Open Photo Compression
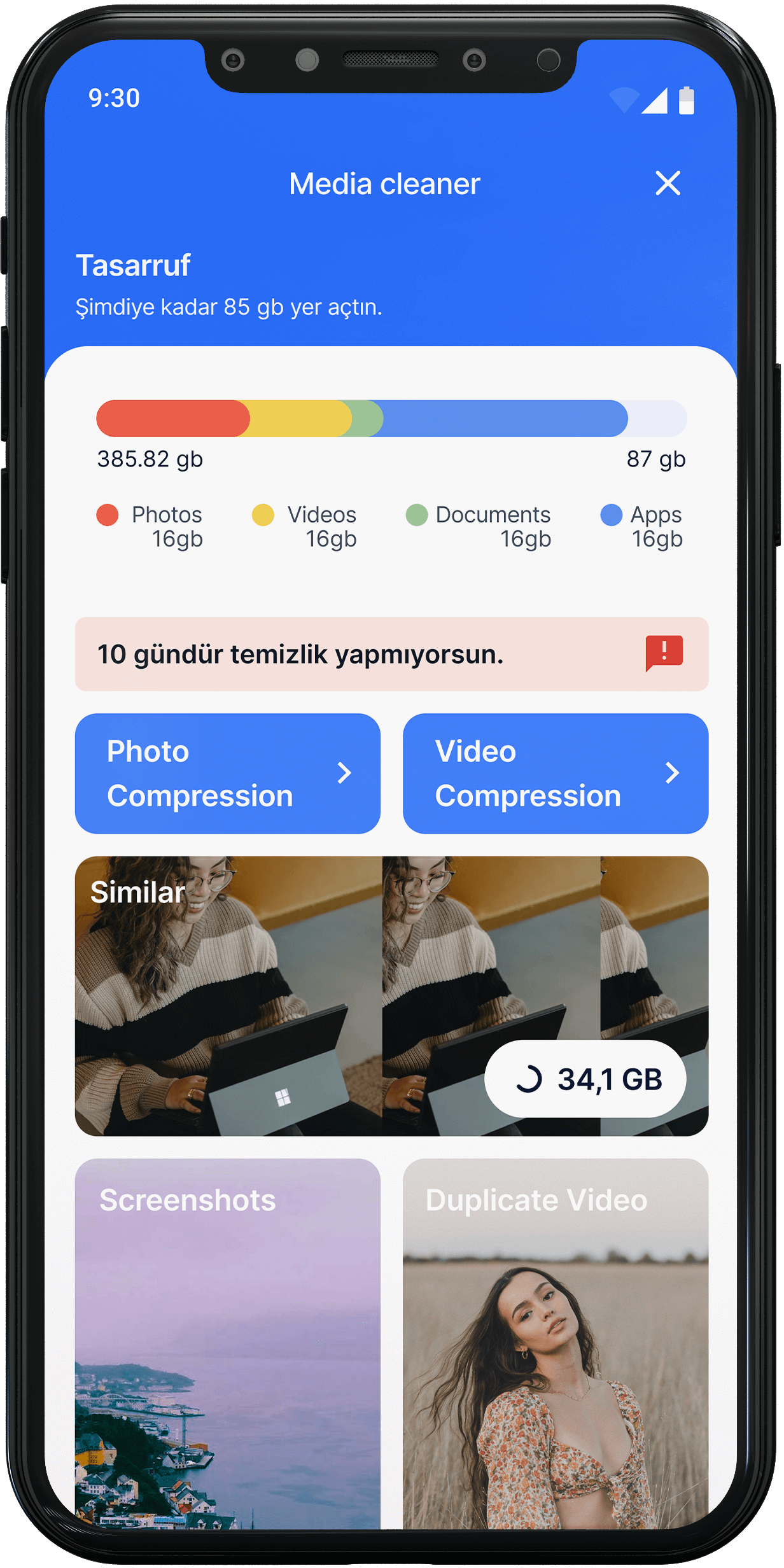The height and width of the screenshot is (1568, 784). pos(228,773)
